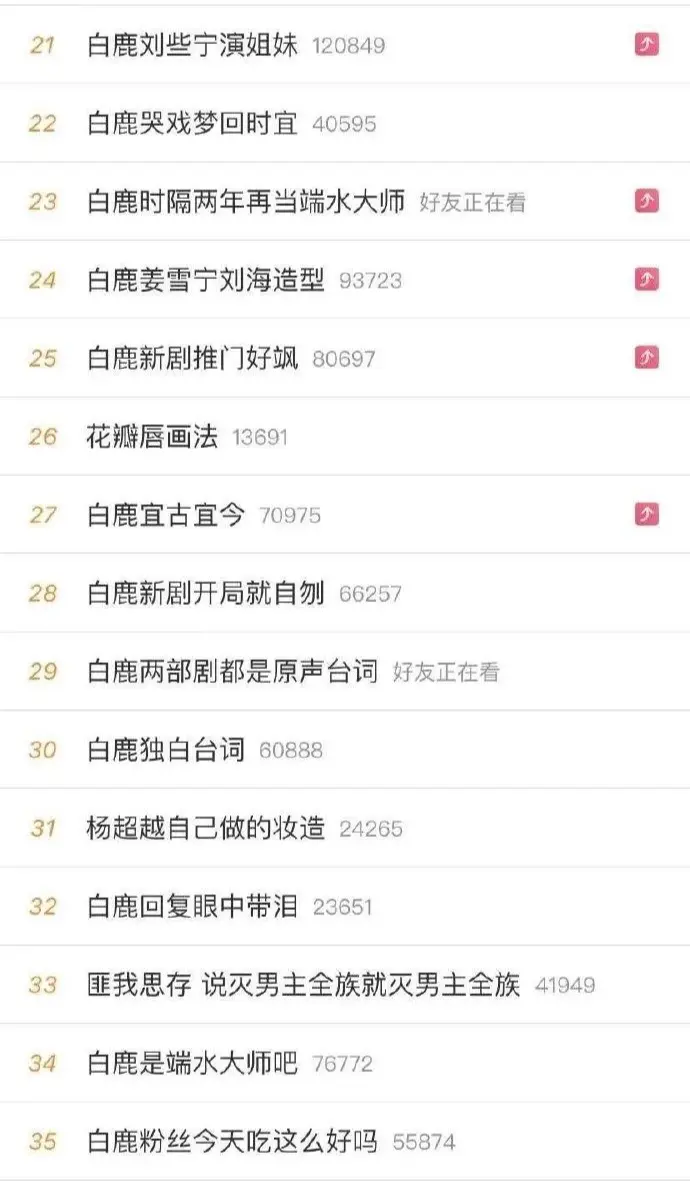
Task: Tap topic 白鹿宜古宜今
Action: click(166, 515)
